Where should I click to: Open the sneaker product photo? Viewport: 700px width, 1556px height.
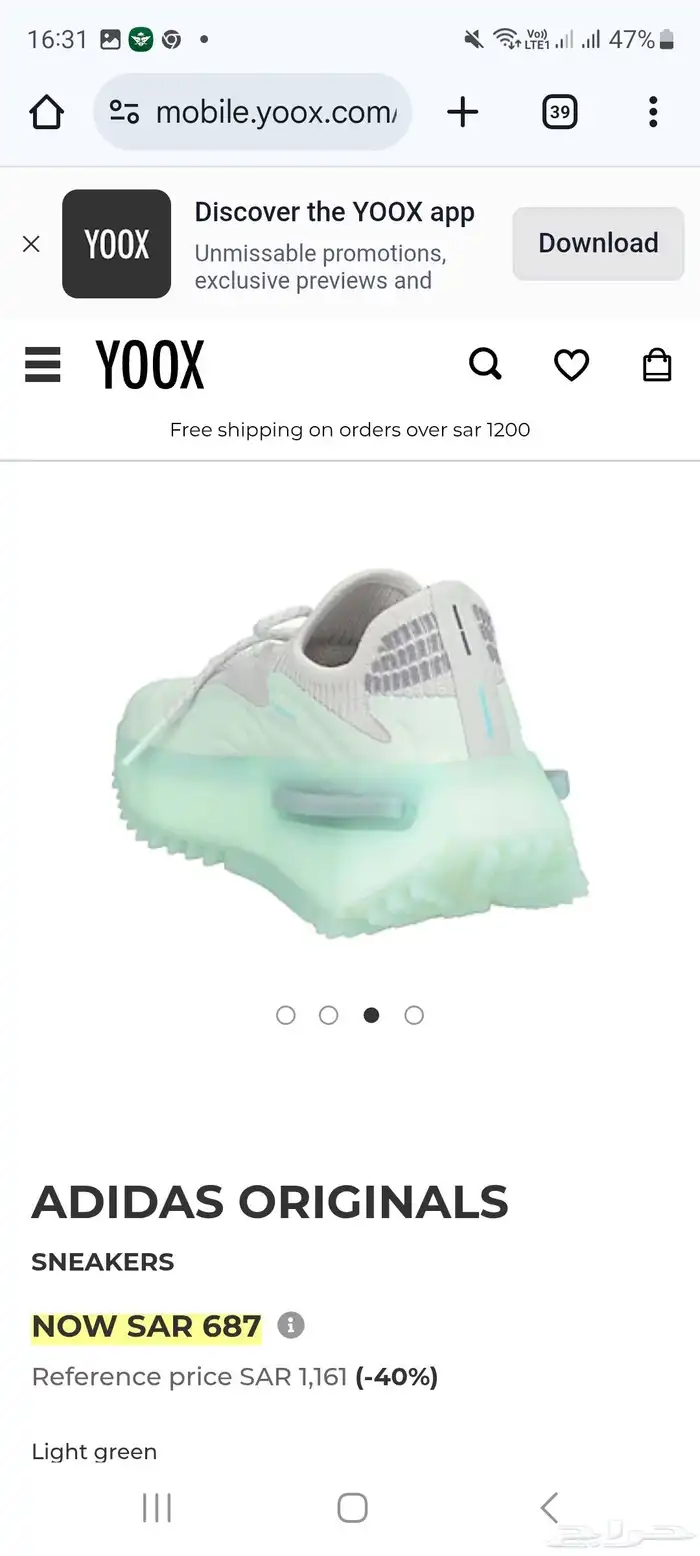click(350, 750)
